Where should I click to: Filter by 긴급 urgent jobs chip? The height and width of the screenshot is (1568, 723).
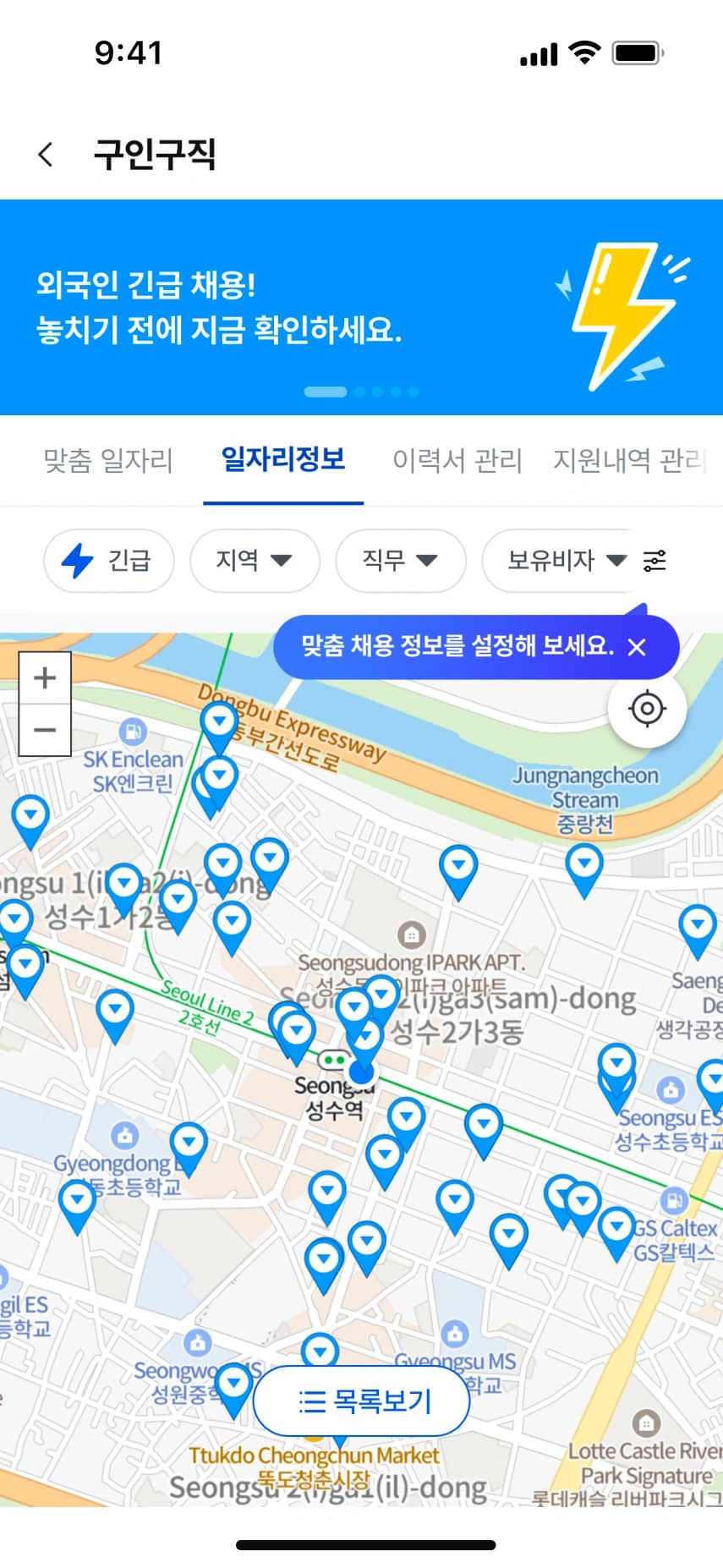click(108, 560)
